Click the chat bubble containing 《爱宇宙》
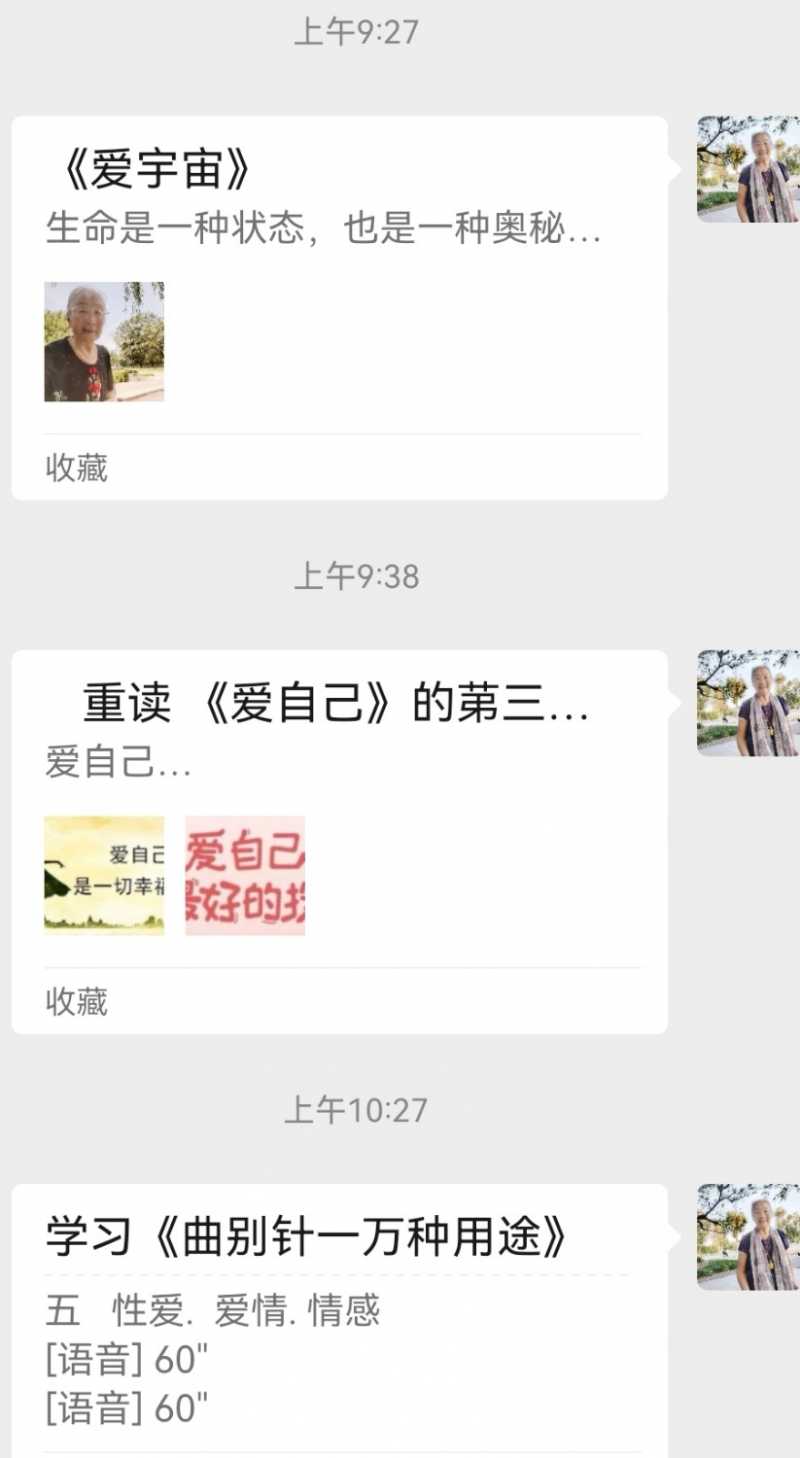 tap(340, 300)
